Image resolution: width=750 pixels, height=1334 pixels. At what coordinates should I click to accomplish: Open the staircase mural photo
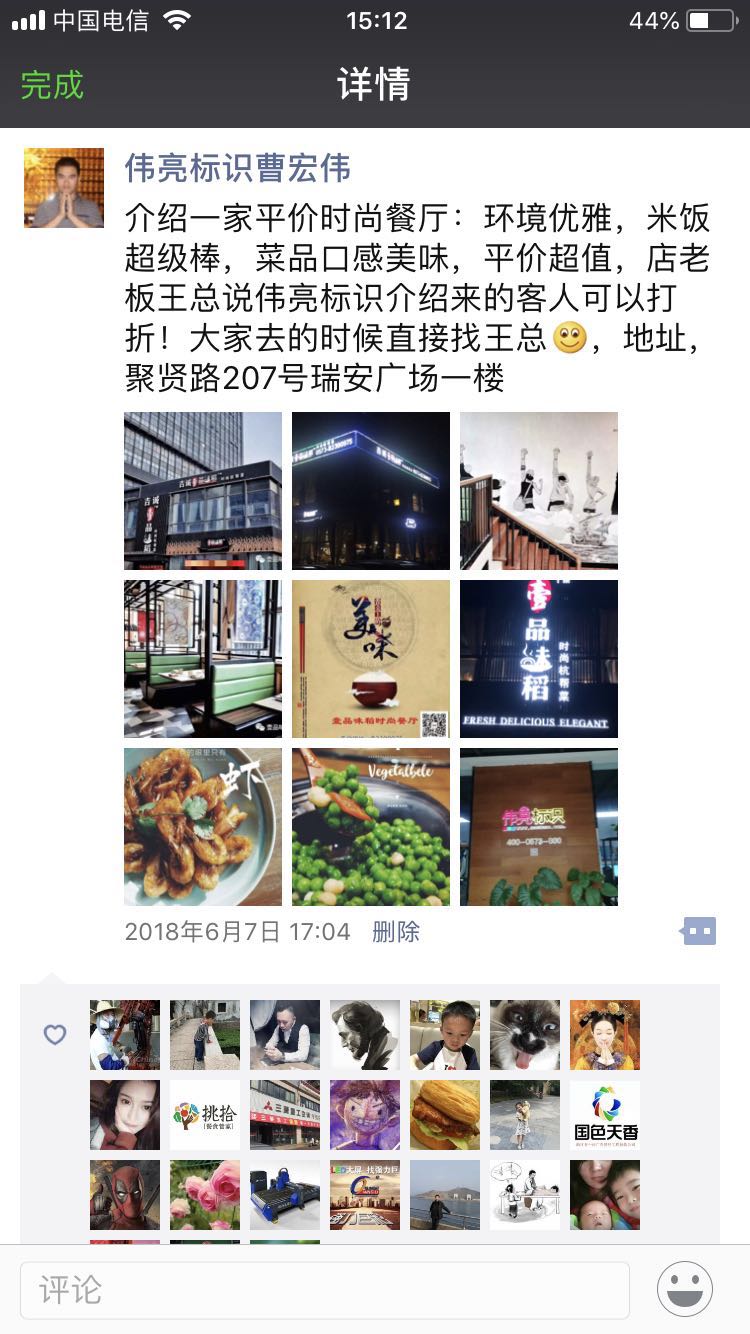click(539, 491)
